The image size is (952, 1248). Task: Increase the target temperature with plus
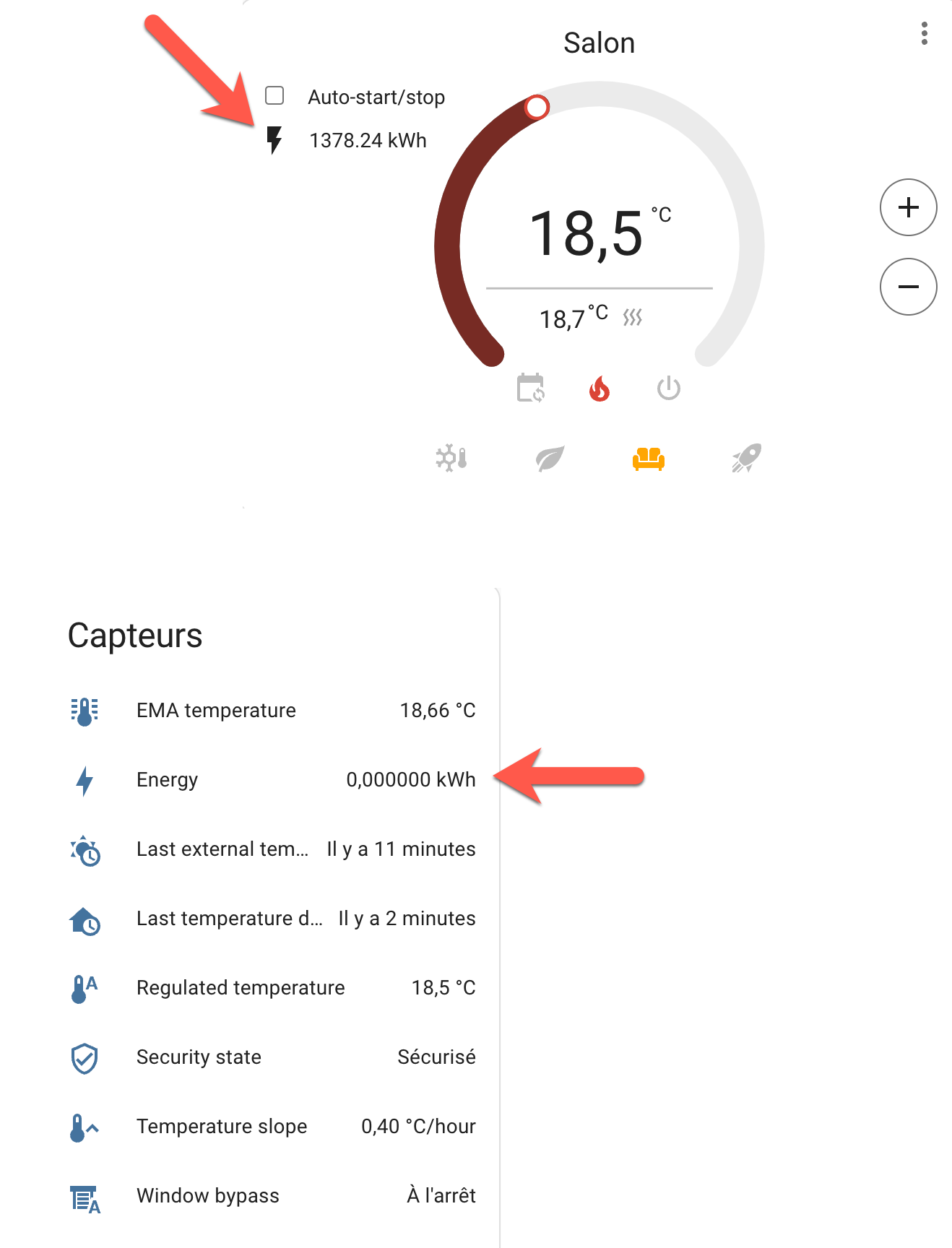click(x=908, y=207)
